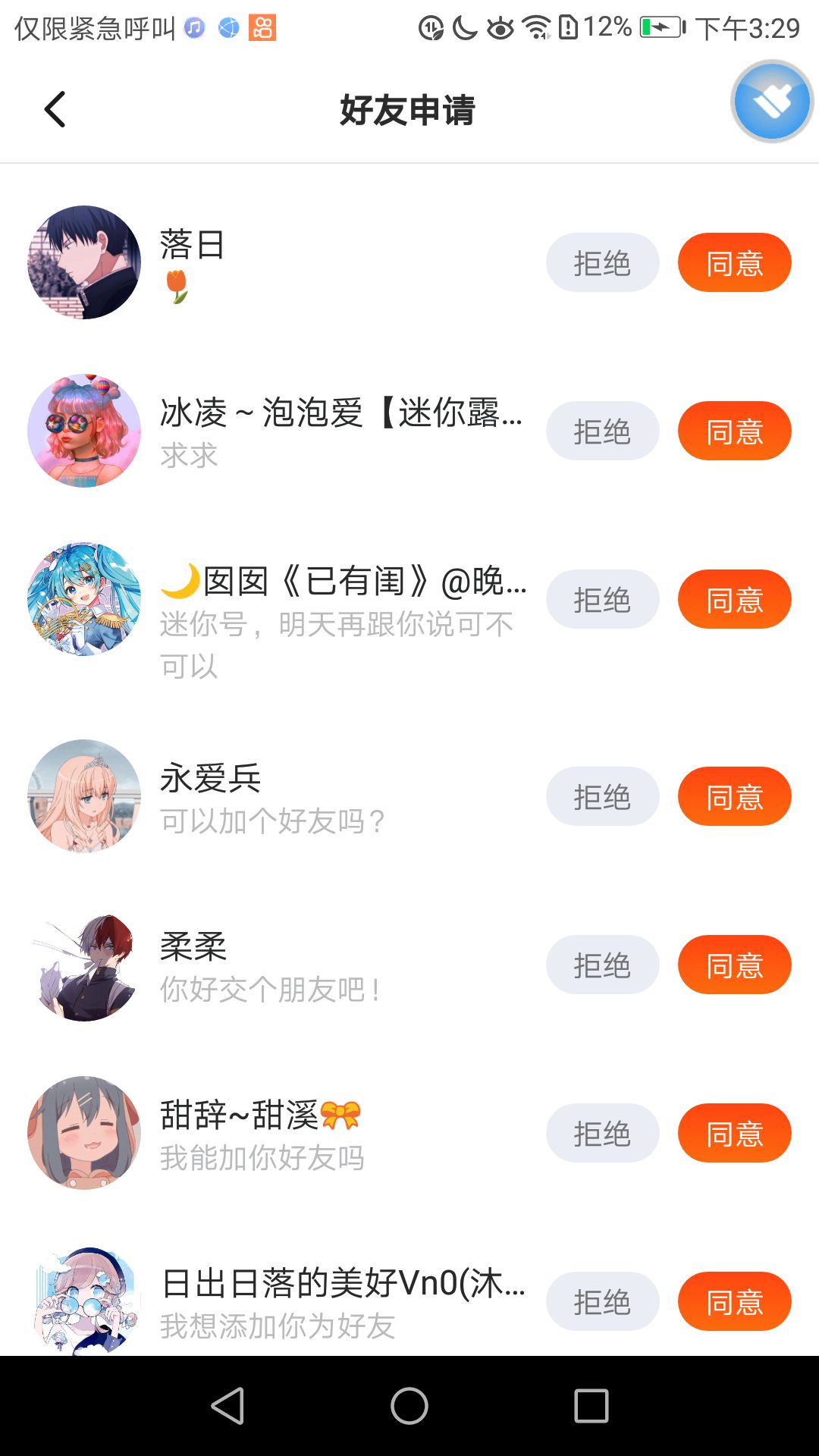
Task: Go back from the 好友申请 page
Action: [x=55, y=110]
